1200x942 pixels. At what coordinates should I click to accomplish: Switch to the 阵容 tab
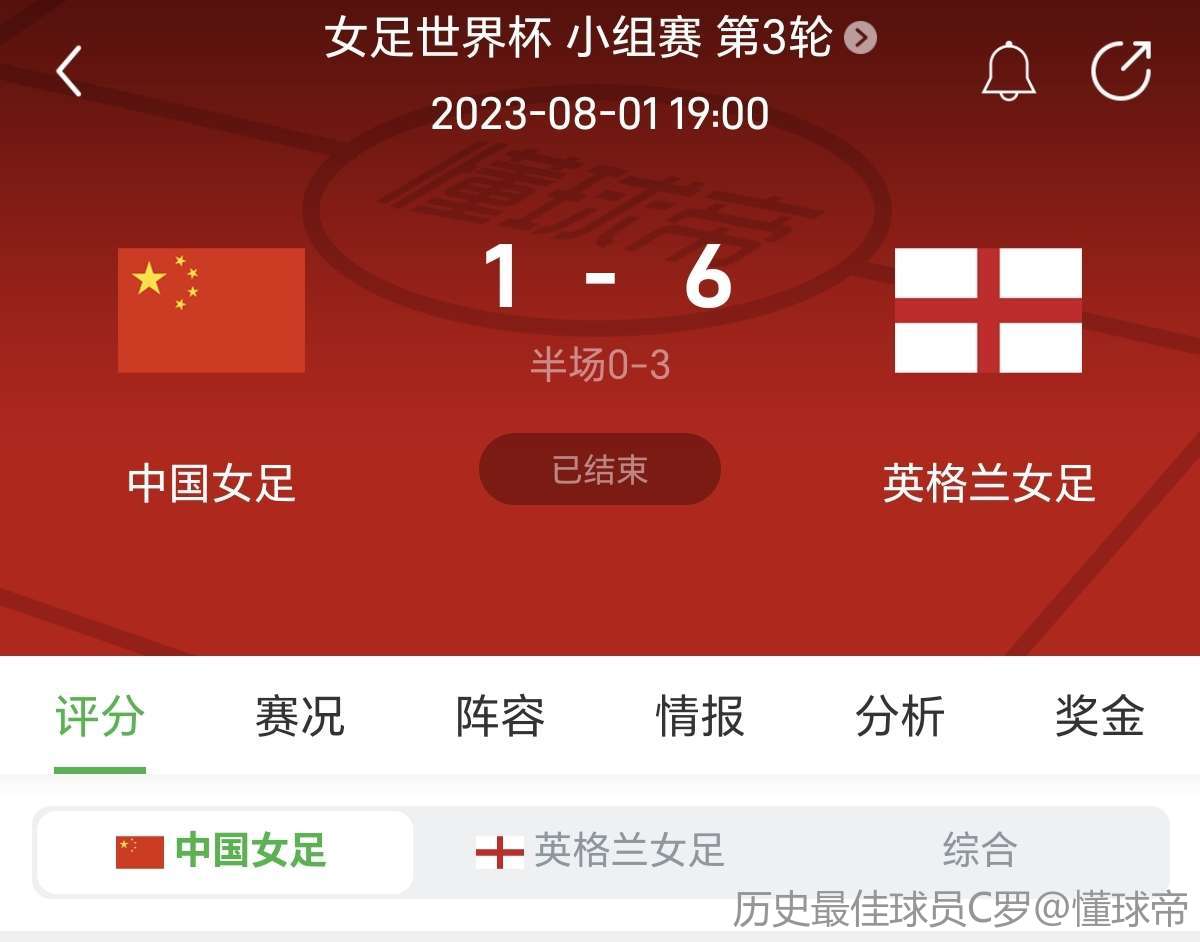pos(500,717)
